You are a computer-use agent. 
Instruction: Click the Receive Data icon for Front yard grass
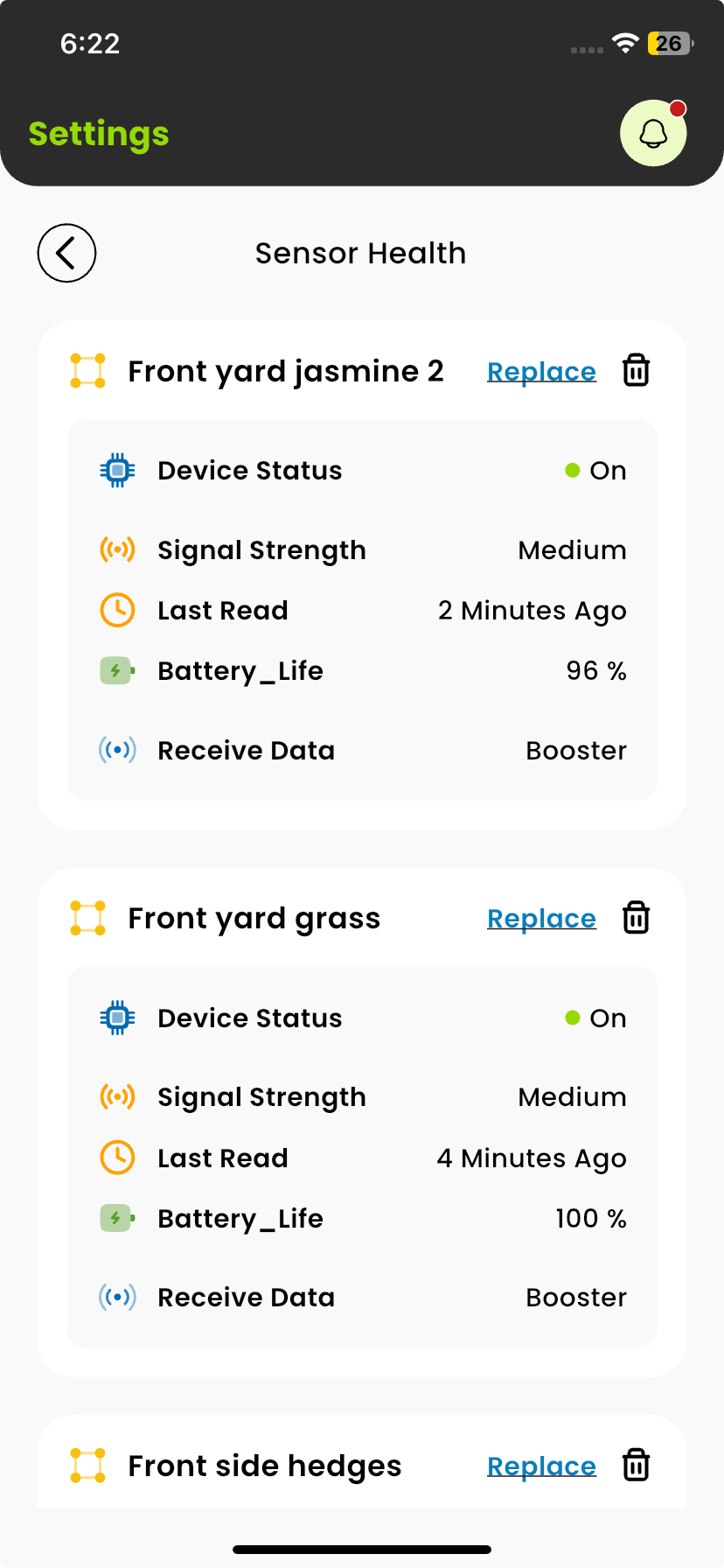pyautogui.click(x=116, y=1297)
